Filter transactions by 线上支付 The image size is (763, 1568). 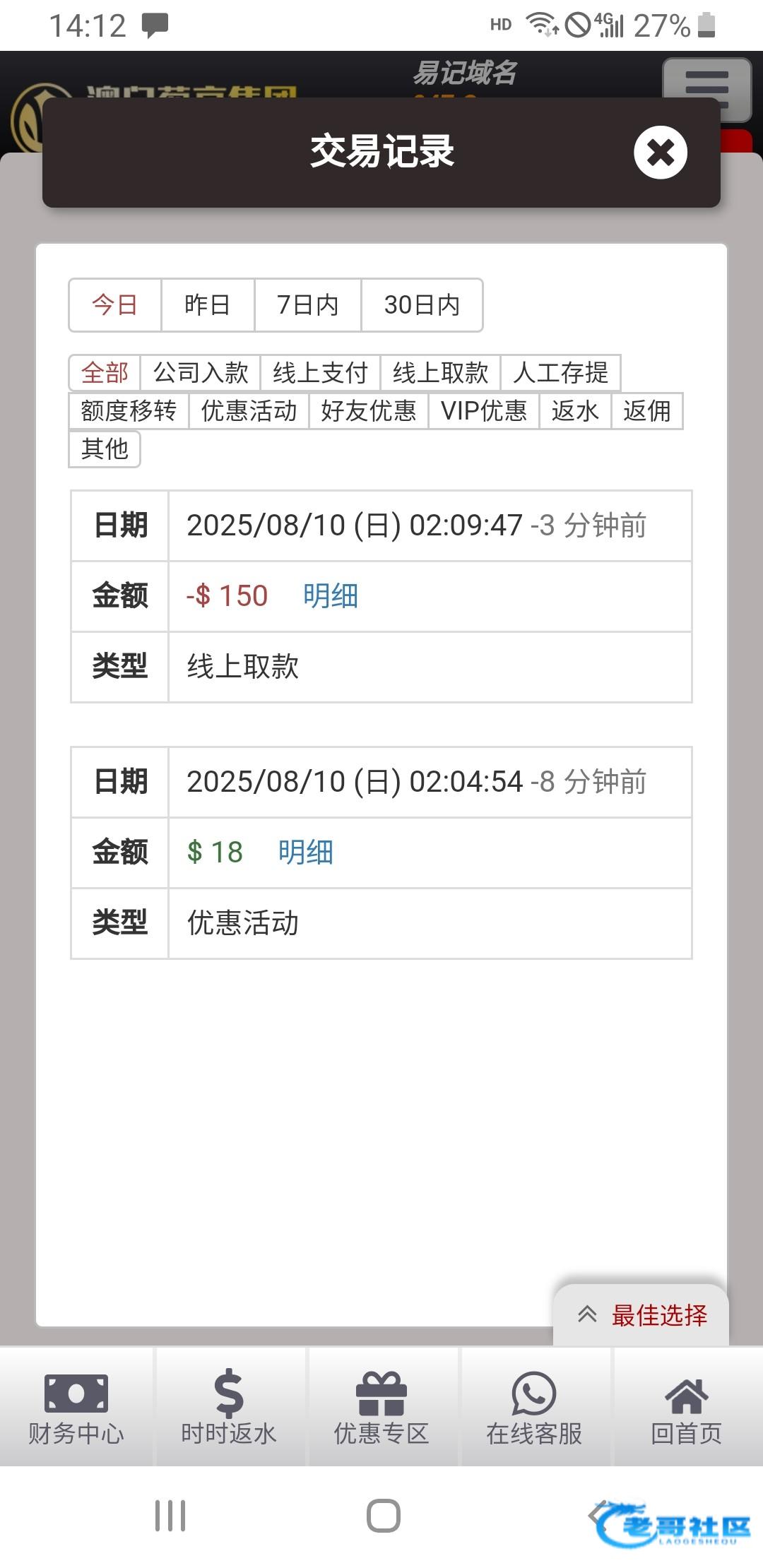320,373
